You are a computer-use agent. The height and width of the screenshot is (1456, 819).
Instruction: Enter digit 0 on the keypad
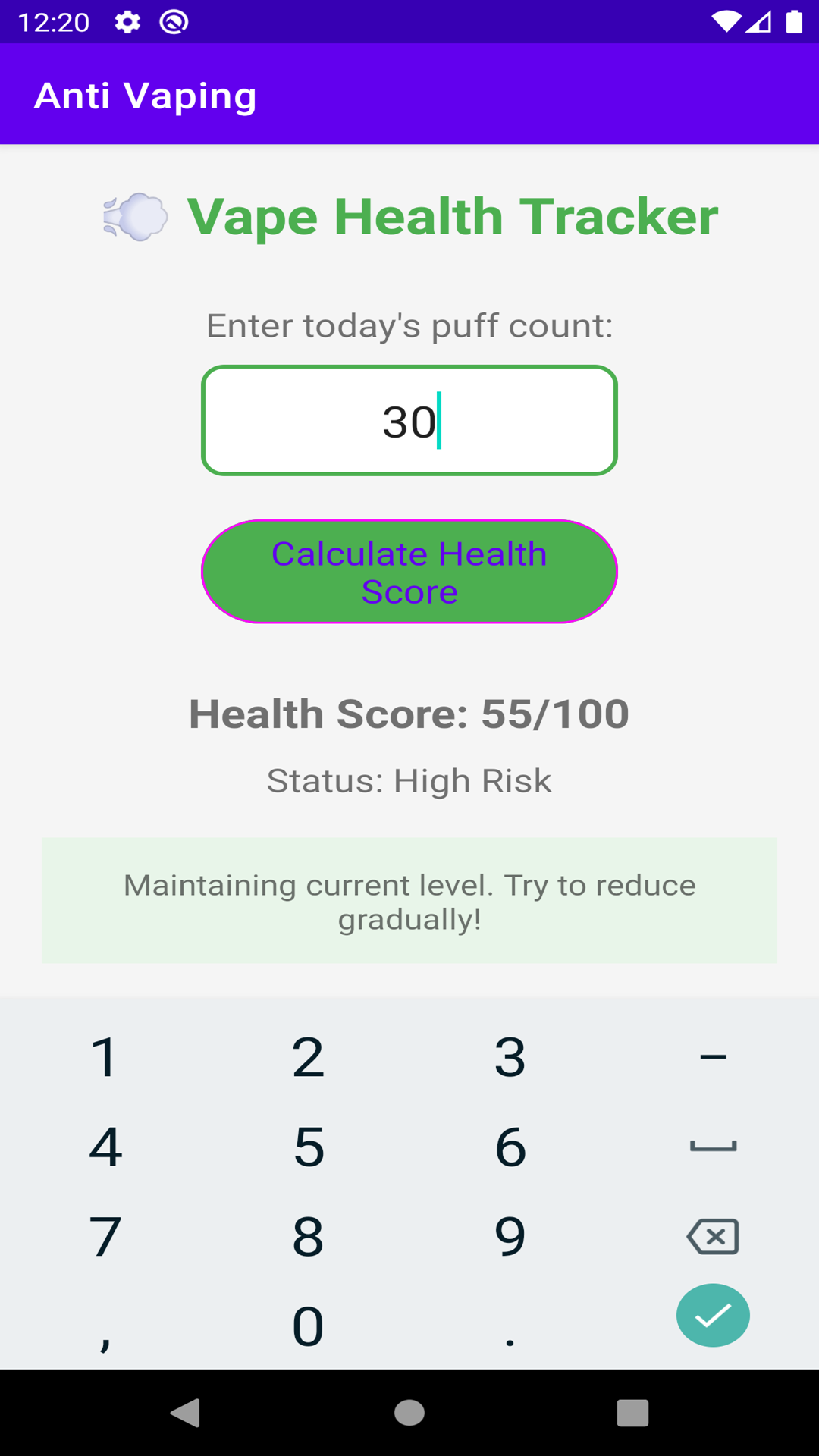tap(309, 1326)
